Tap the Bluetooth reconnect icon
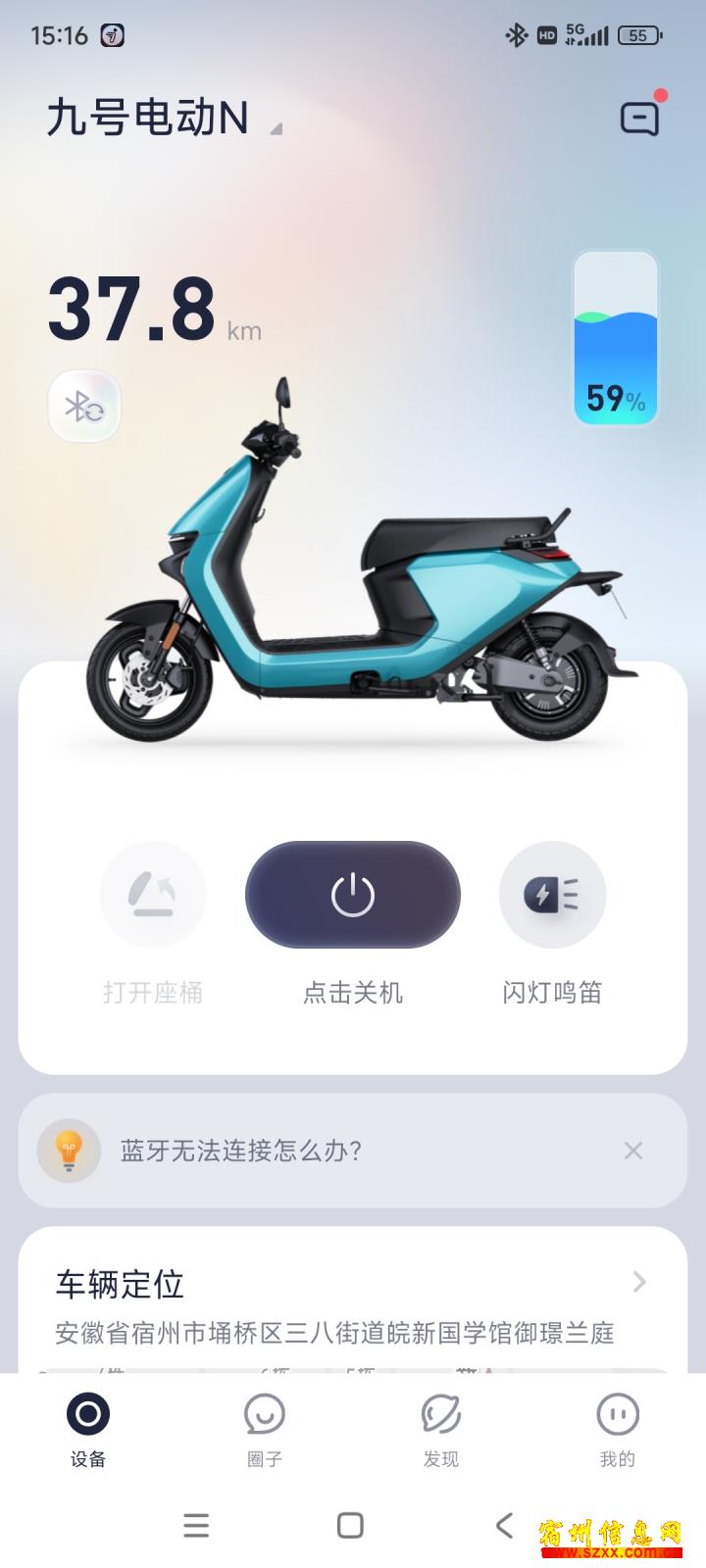The width and height of the screenshot is (706, 1568). tap(84, 406)
